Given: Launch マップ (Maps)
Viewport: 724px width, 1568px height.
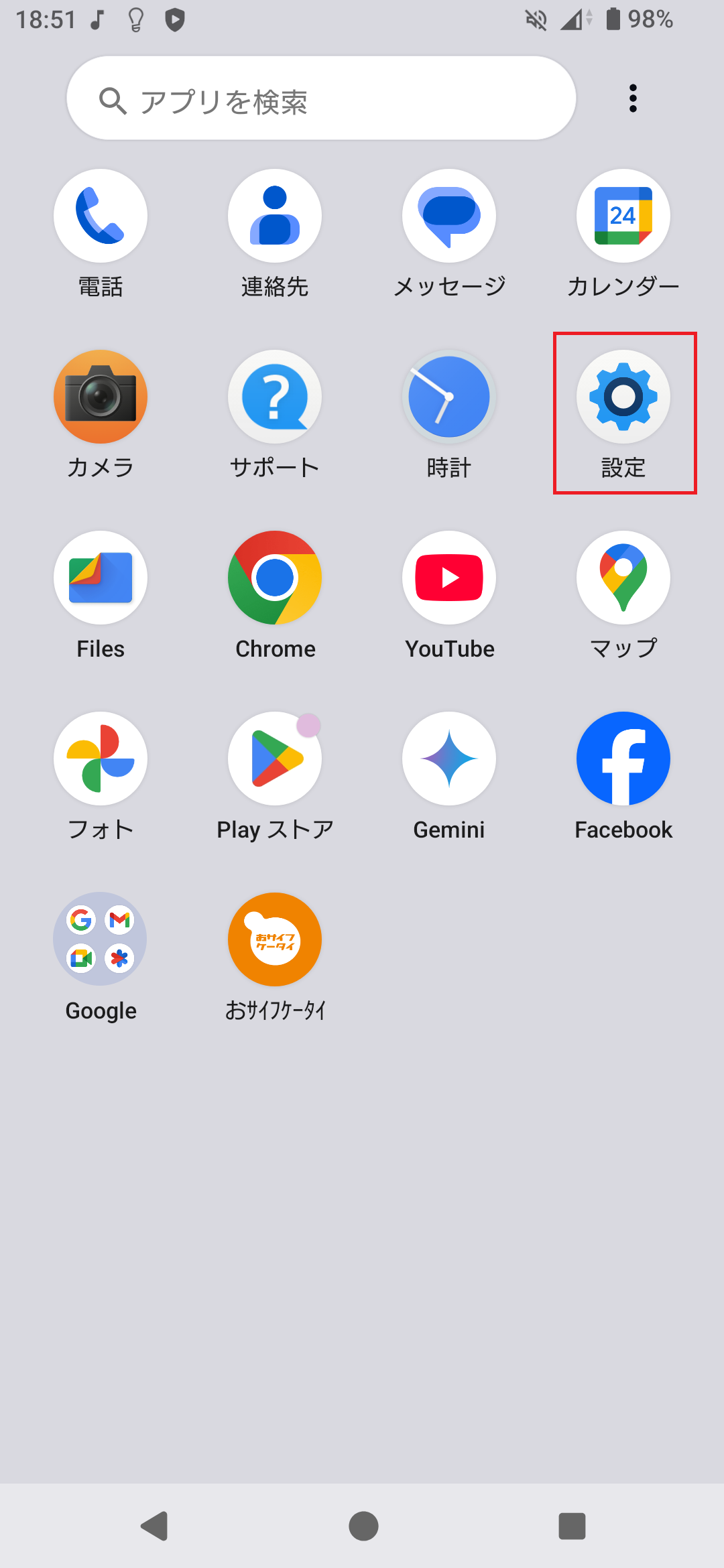Looking at the screenshot, I should pos(623,577).
